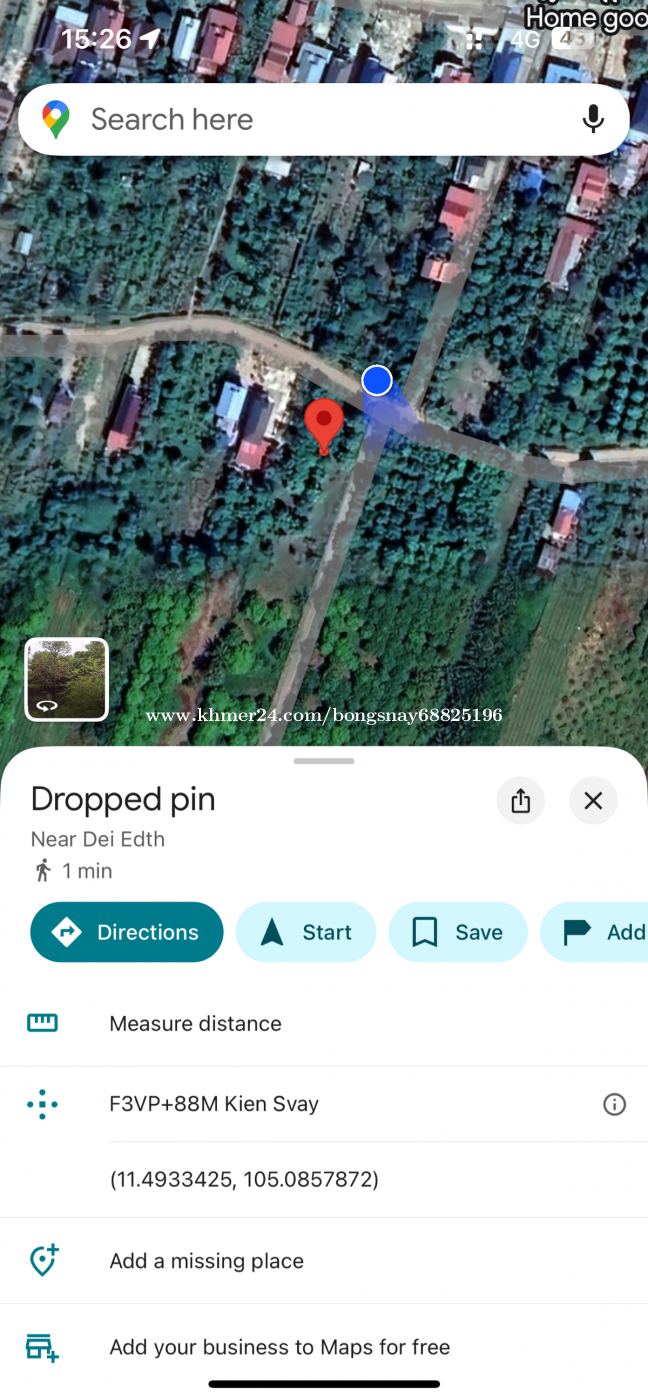Open plus code info icon

(x=614, y=1104)
